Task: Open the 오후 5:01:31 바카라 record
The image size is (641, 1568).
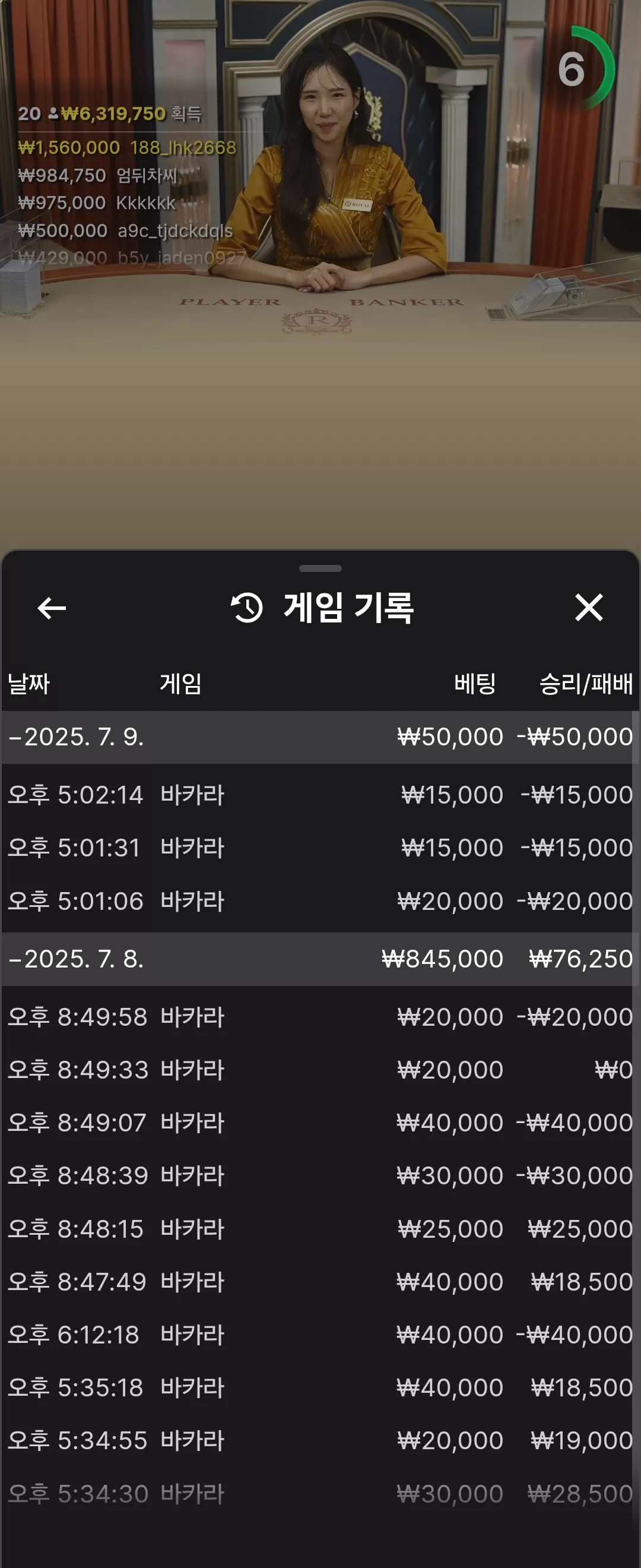Action: tap(318, 848)
